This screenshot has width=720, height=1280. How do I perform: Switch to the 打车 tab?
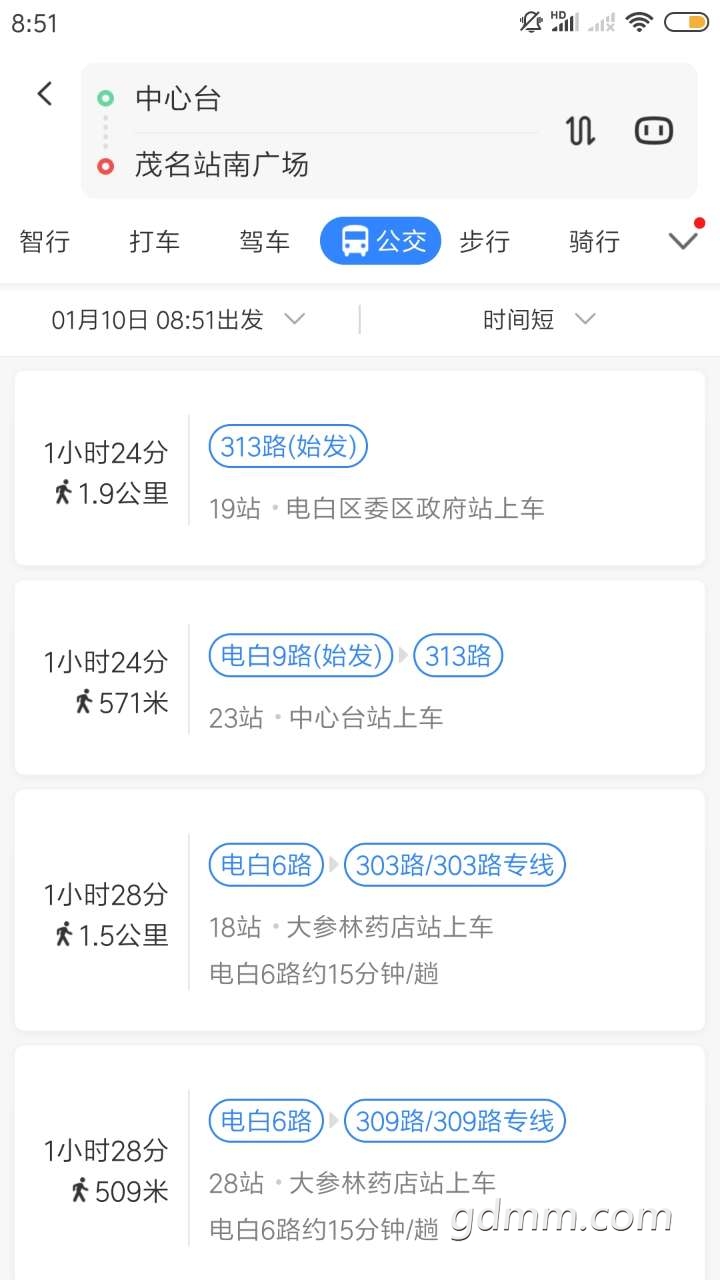click(155, 241)
